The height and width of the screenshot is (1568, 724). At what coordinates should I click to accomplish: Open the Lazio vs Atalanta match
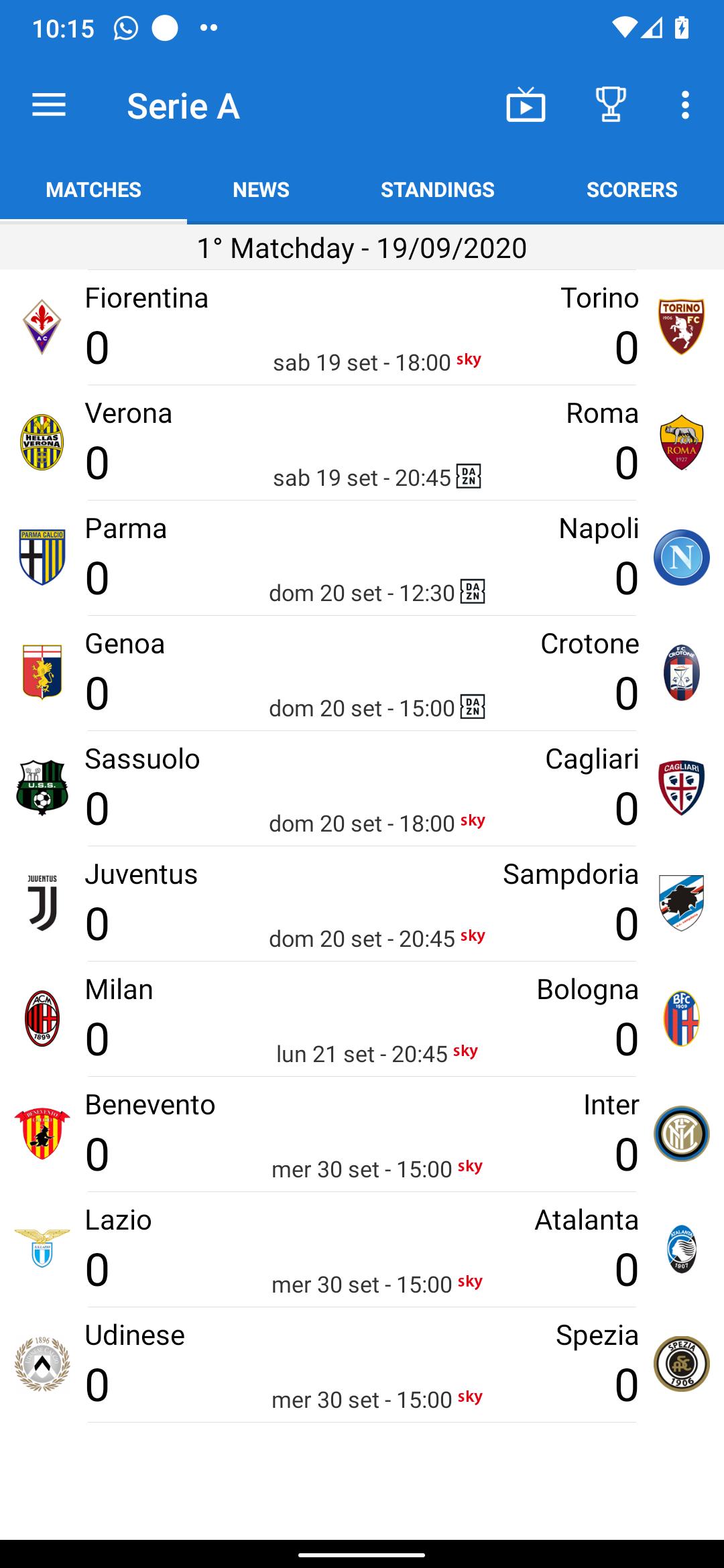[x=362, y=1250]
